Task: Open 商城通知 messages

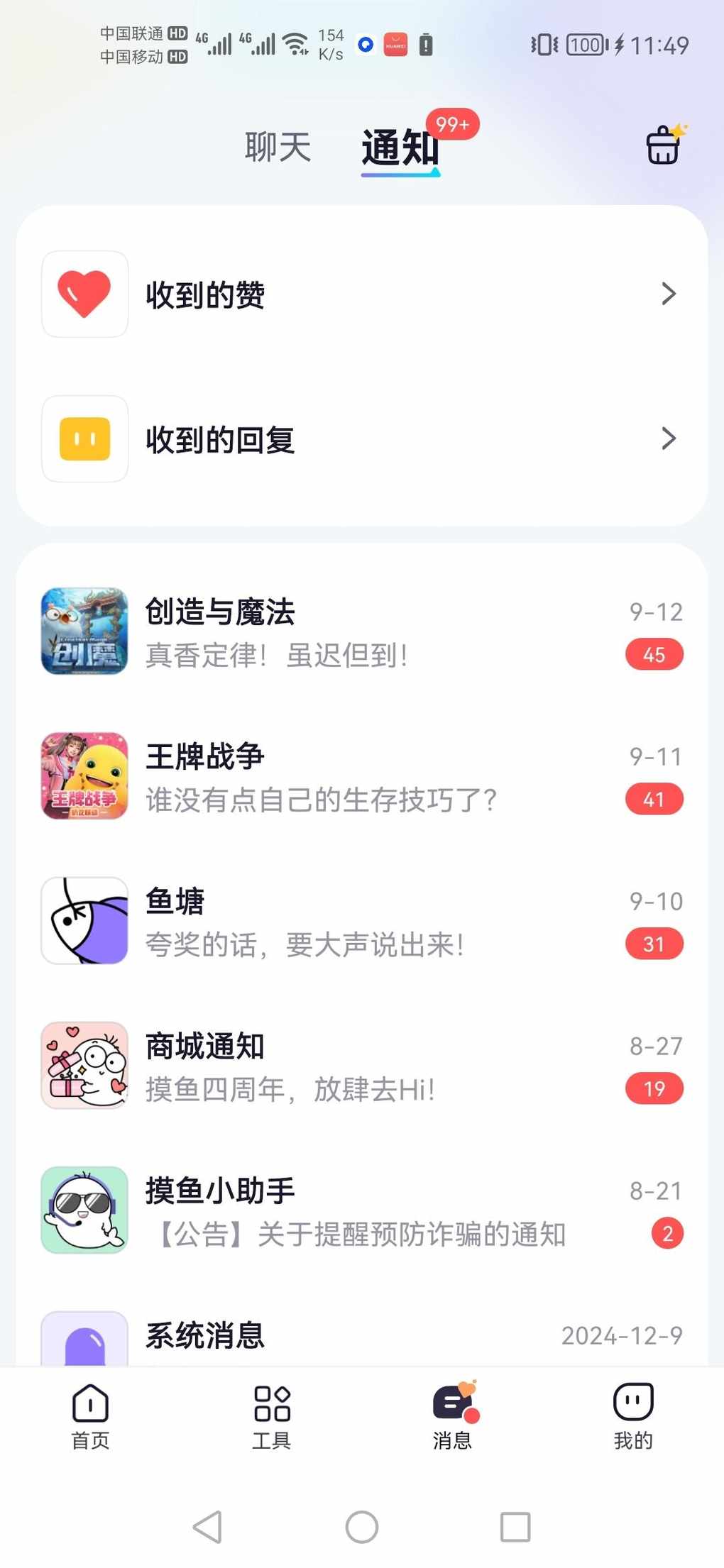Action: coord(361,1066)
